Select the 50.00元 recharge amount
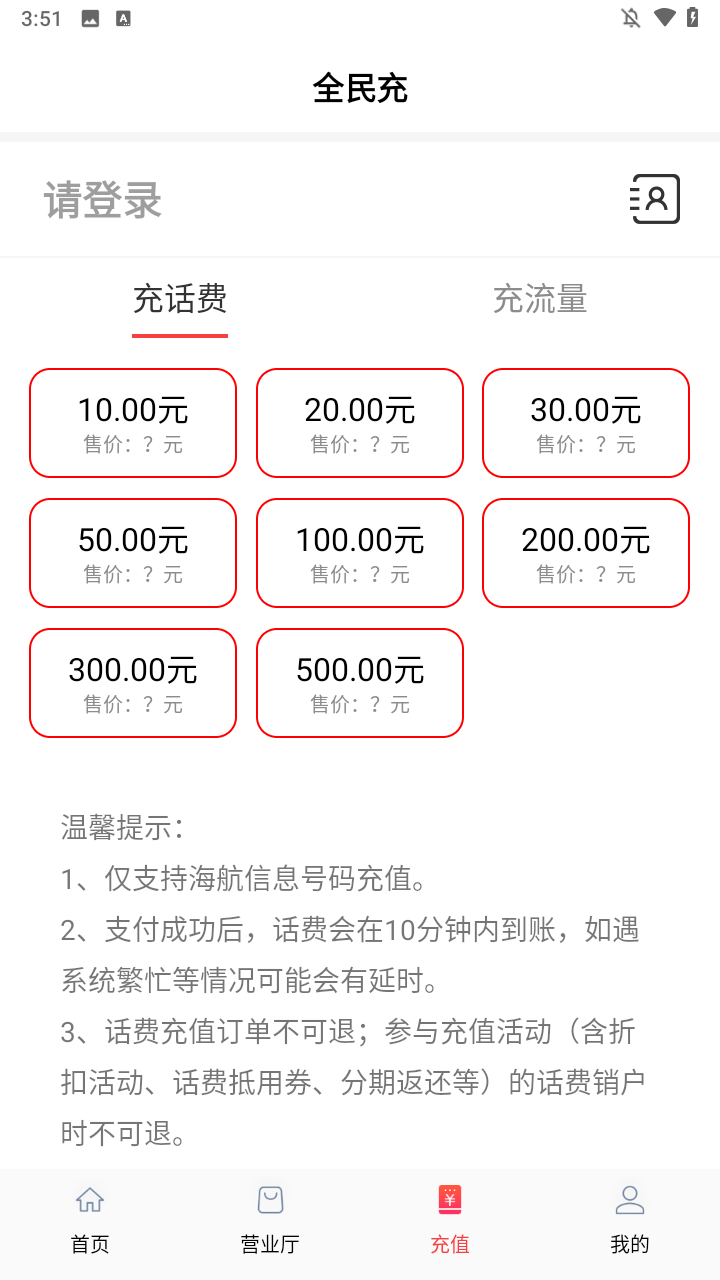The height and width of the screenshot is (1280, 720). [132, 552]
